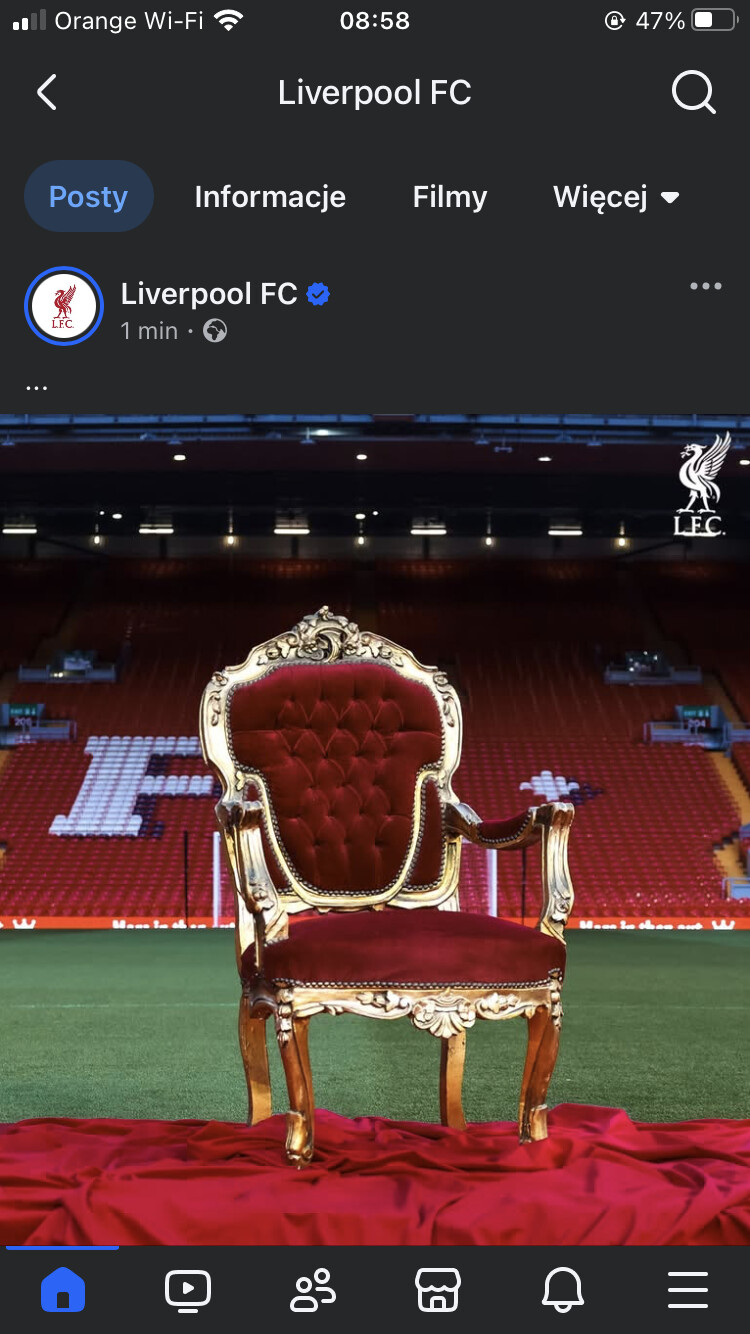750x1334 pixels.
Task: Open the video tab in bottom bar
Action: [188, 1290]
